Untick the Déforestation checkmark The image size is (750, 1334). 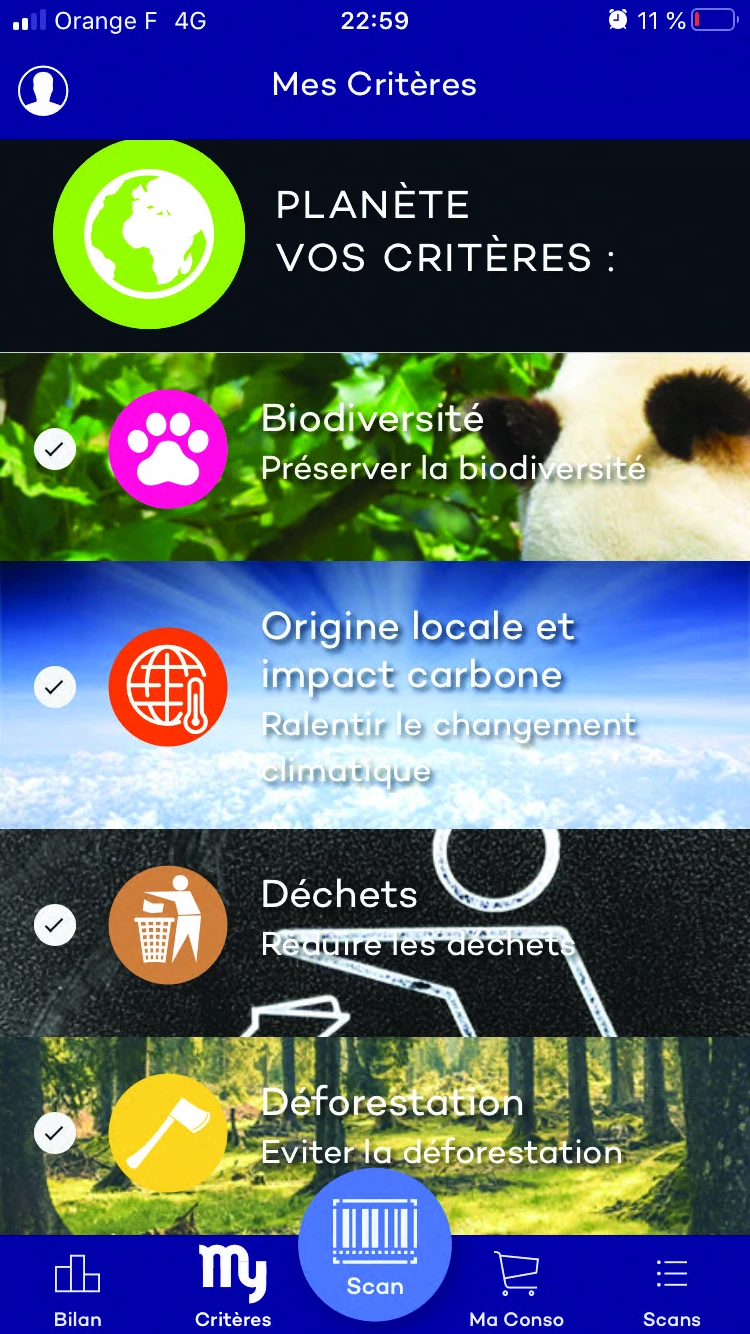pyautogui.click(x=54, y=1133)
